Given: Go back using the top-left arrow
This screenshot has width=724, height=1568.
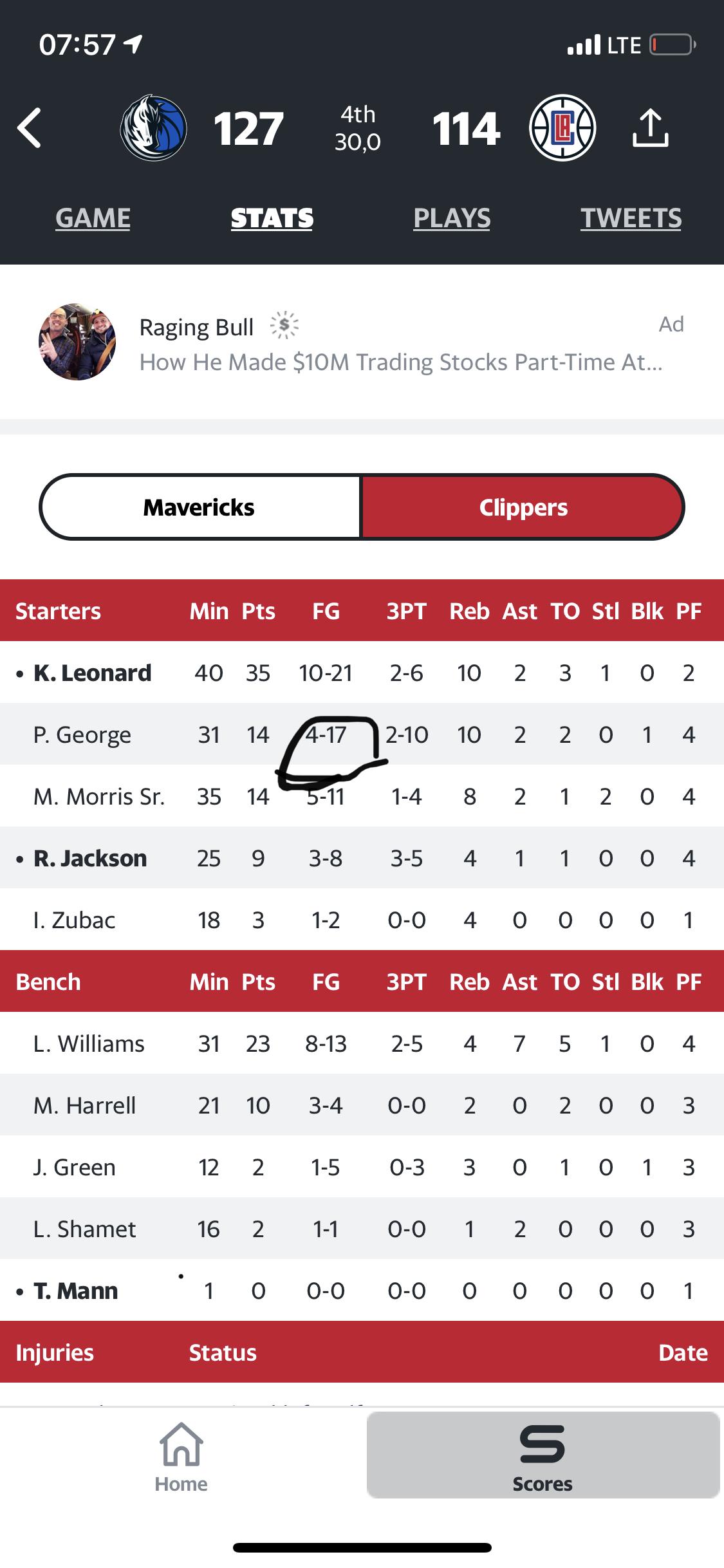Looking at the screenshot, I should point(30,128).
